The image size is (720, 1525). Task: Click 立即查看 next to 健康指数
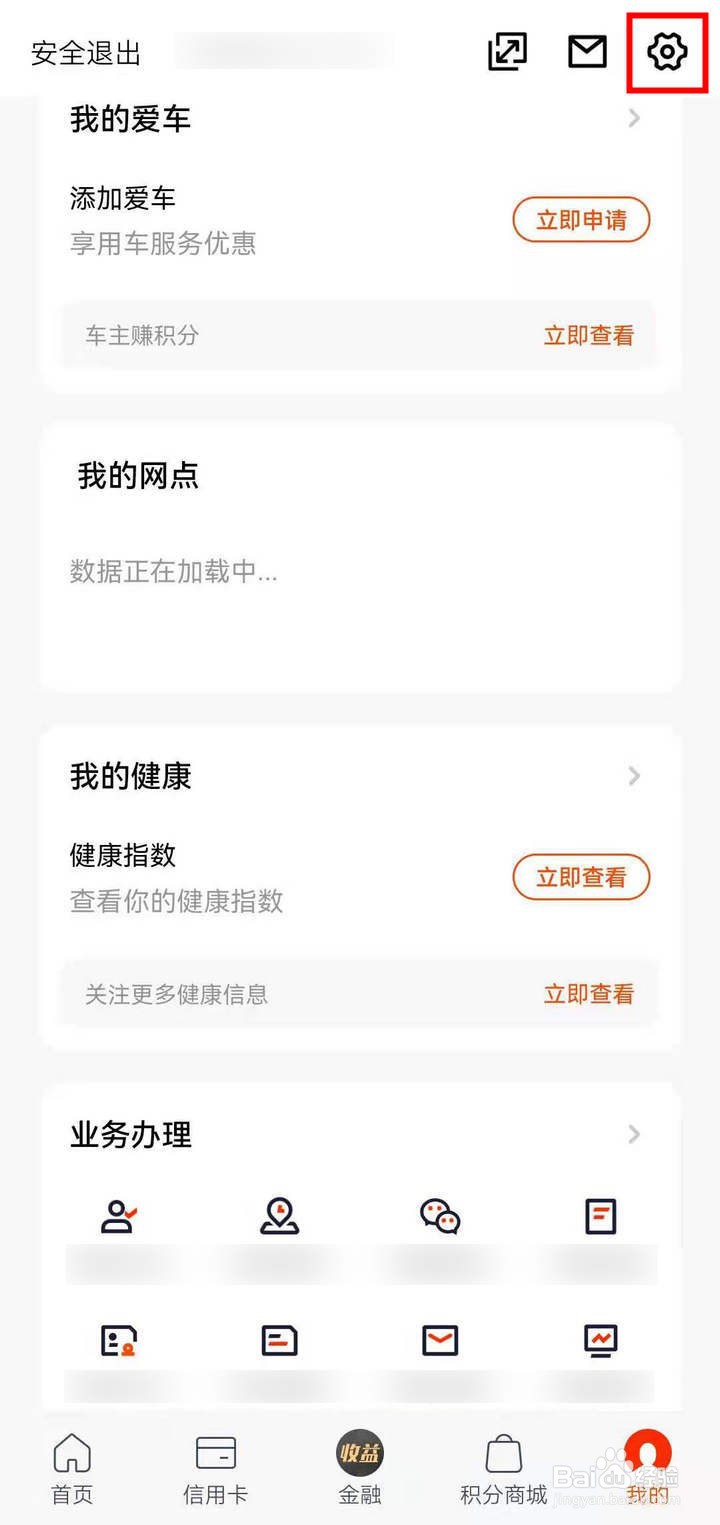(581, 877)
